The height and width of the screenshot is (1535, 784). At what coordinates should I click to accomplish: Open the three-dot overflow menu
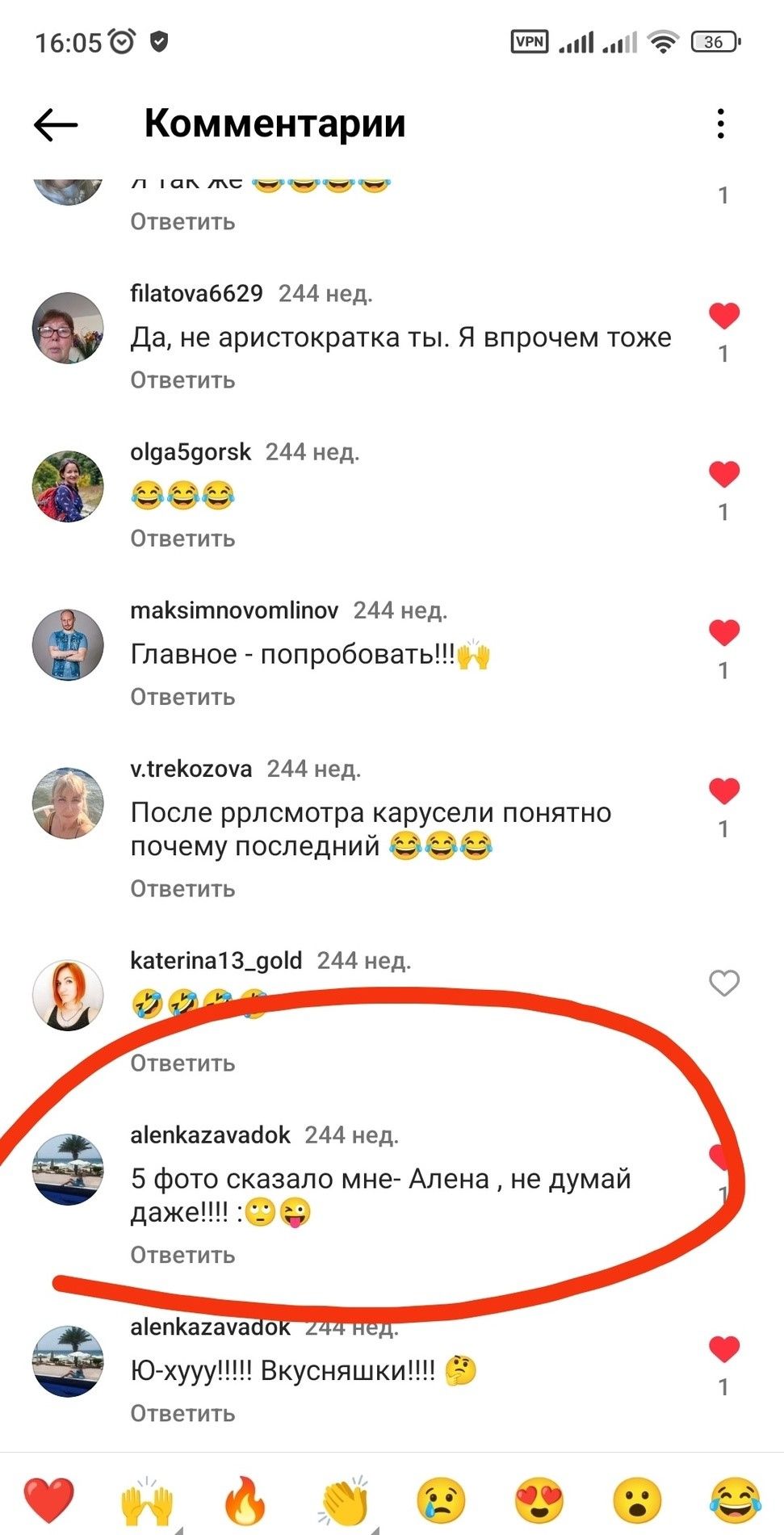click(720, 124)
